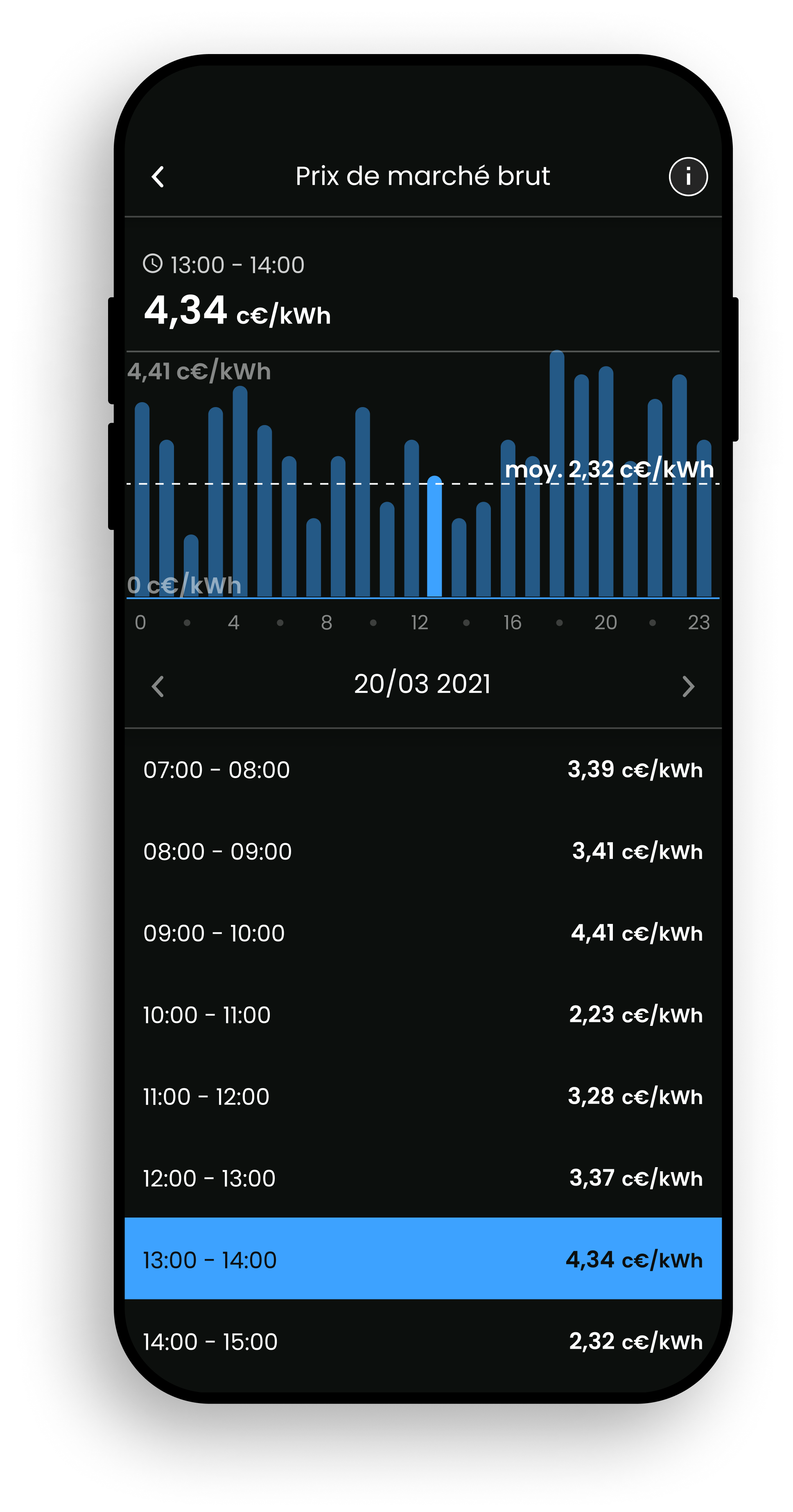Click the tallest bar around hour 18
The width and height of the screenshot is (793, 1512).
point(558,470)
